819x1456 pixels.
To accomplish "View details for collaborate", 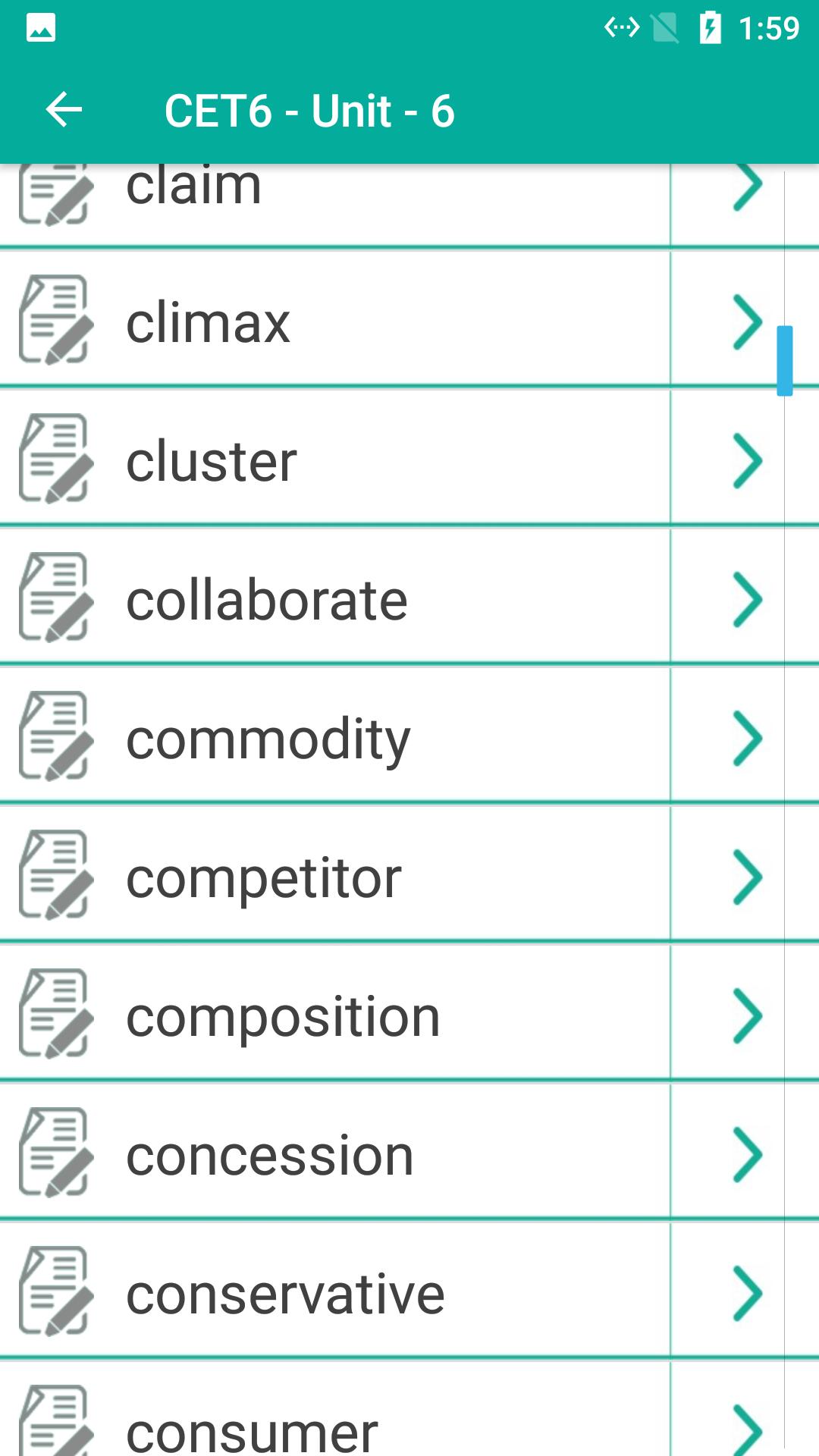I will pyautogui.click(x=334, y=600).
